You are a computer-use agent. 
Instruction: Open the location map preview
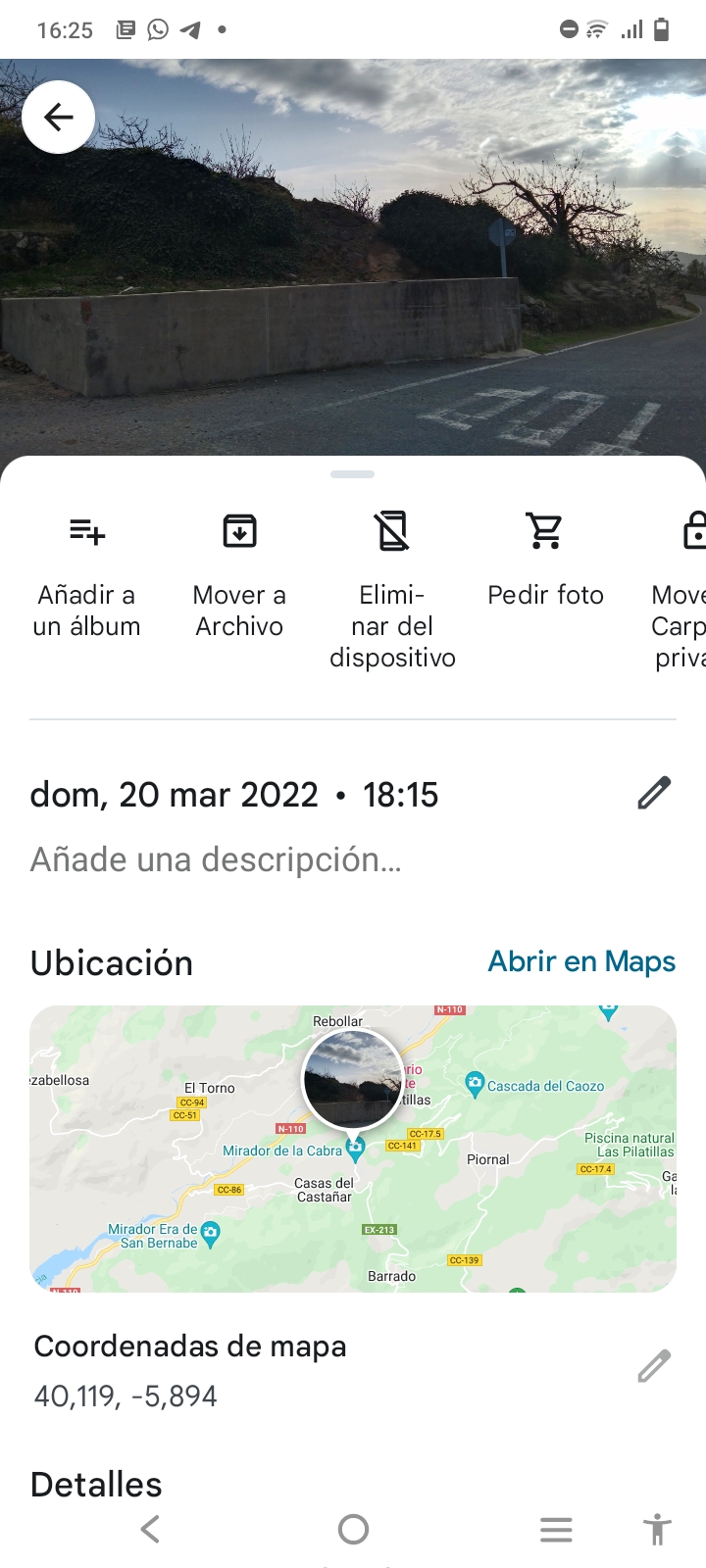tap(353, 1149)
